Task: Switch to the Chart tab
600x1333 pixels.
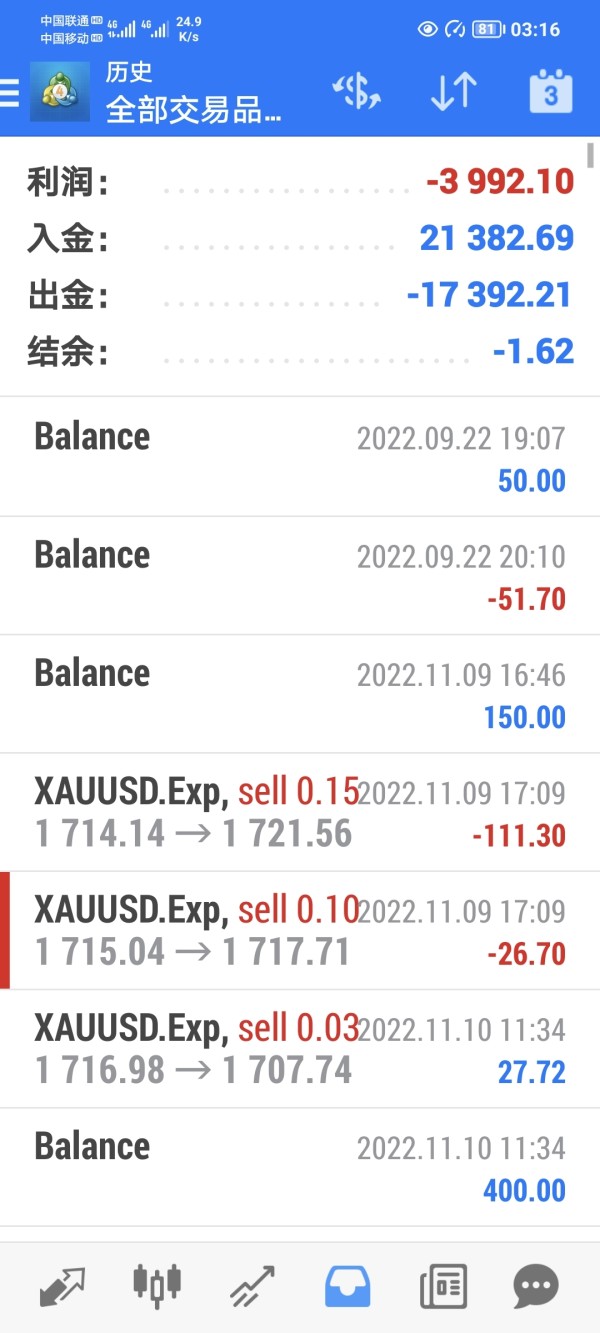Action: tap(157, 1285)
